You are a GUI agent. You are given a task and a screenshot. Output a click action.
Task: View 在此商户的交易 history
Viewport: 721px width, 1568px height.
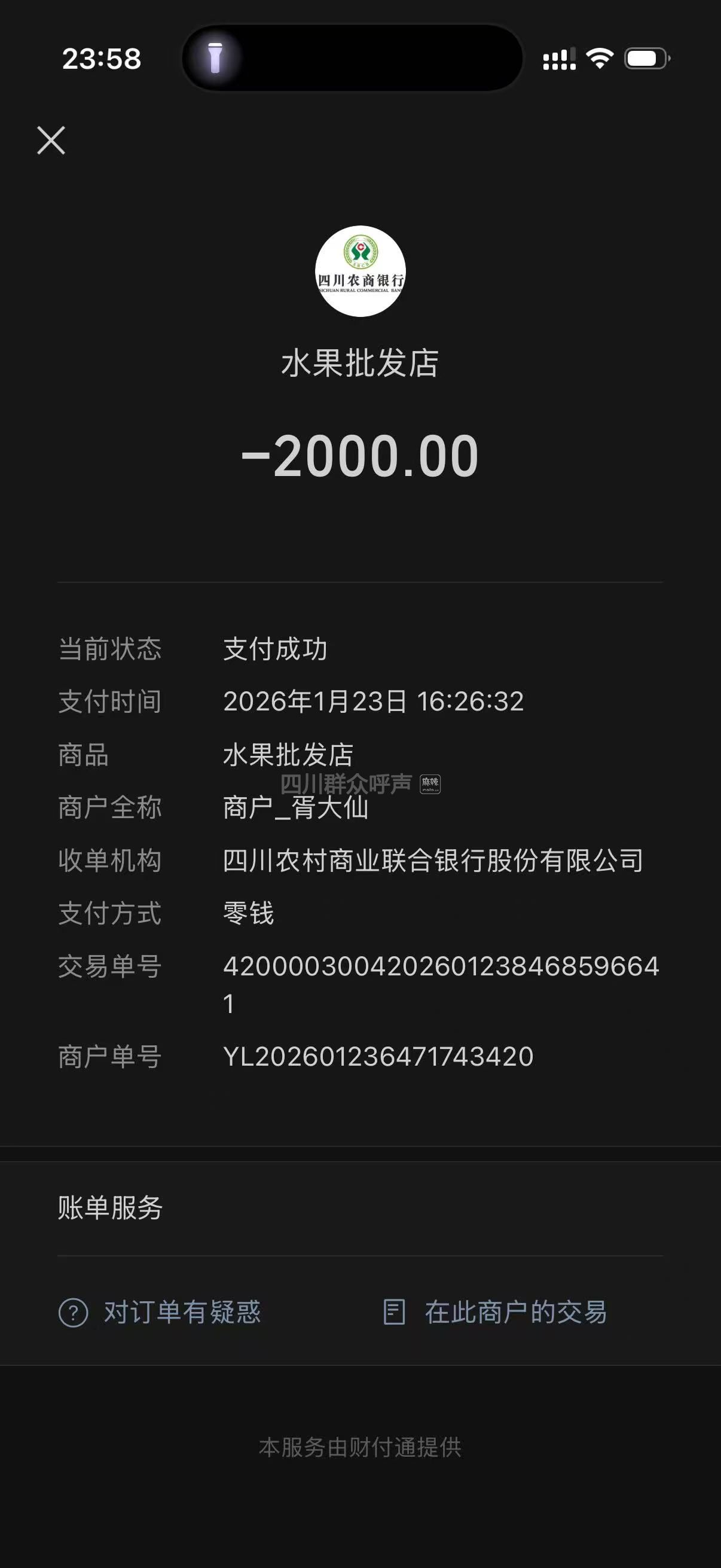tap(495, 1311)
